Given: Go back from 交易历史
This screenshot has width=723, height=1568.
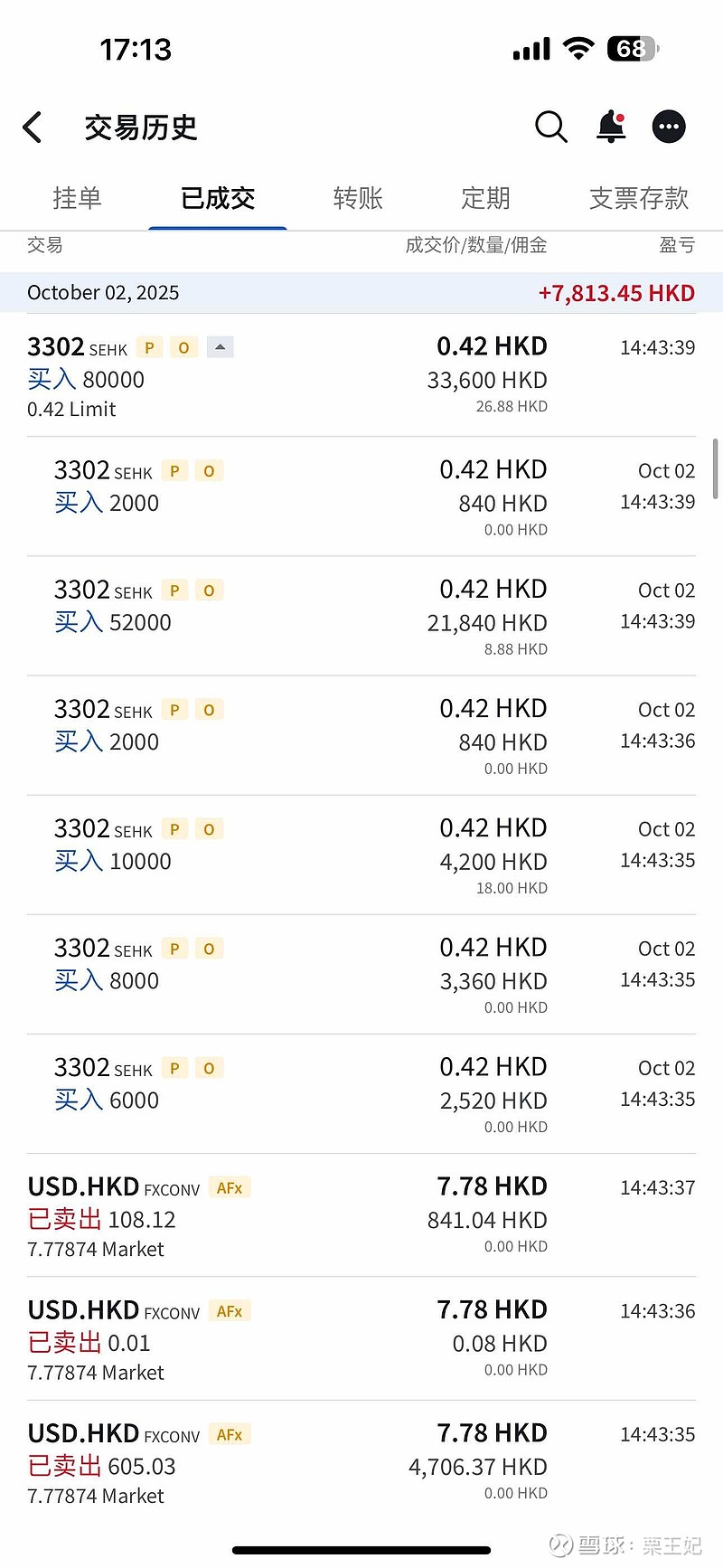Looking at the screenshot, I should tap(33, 128).
